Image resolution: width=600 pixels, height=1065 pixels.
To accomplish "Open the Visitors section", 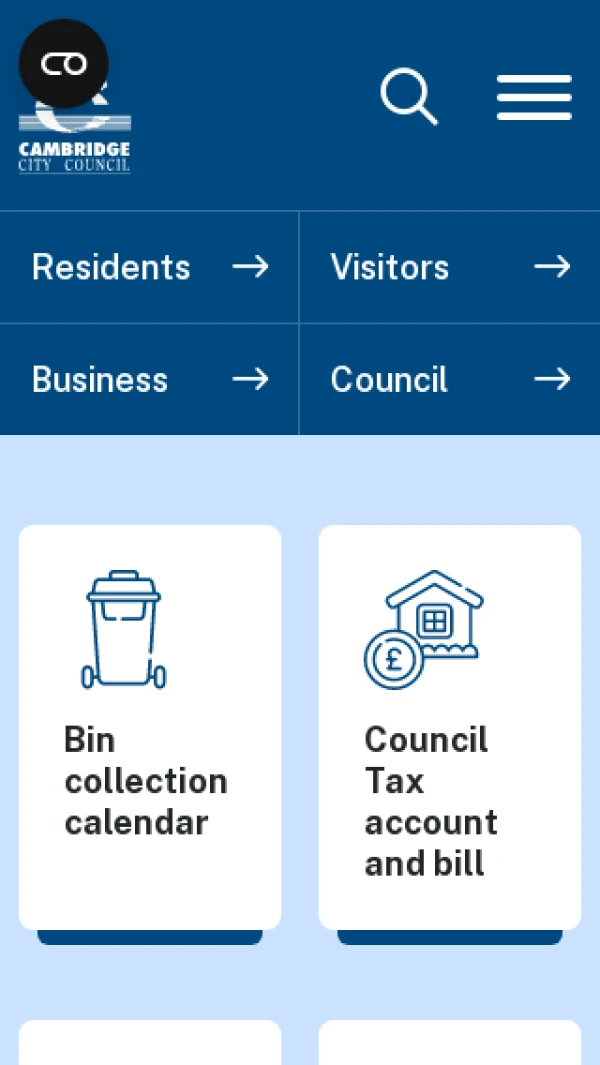I will point(450,267).
